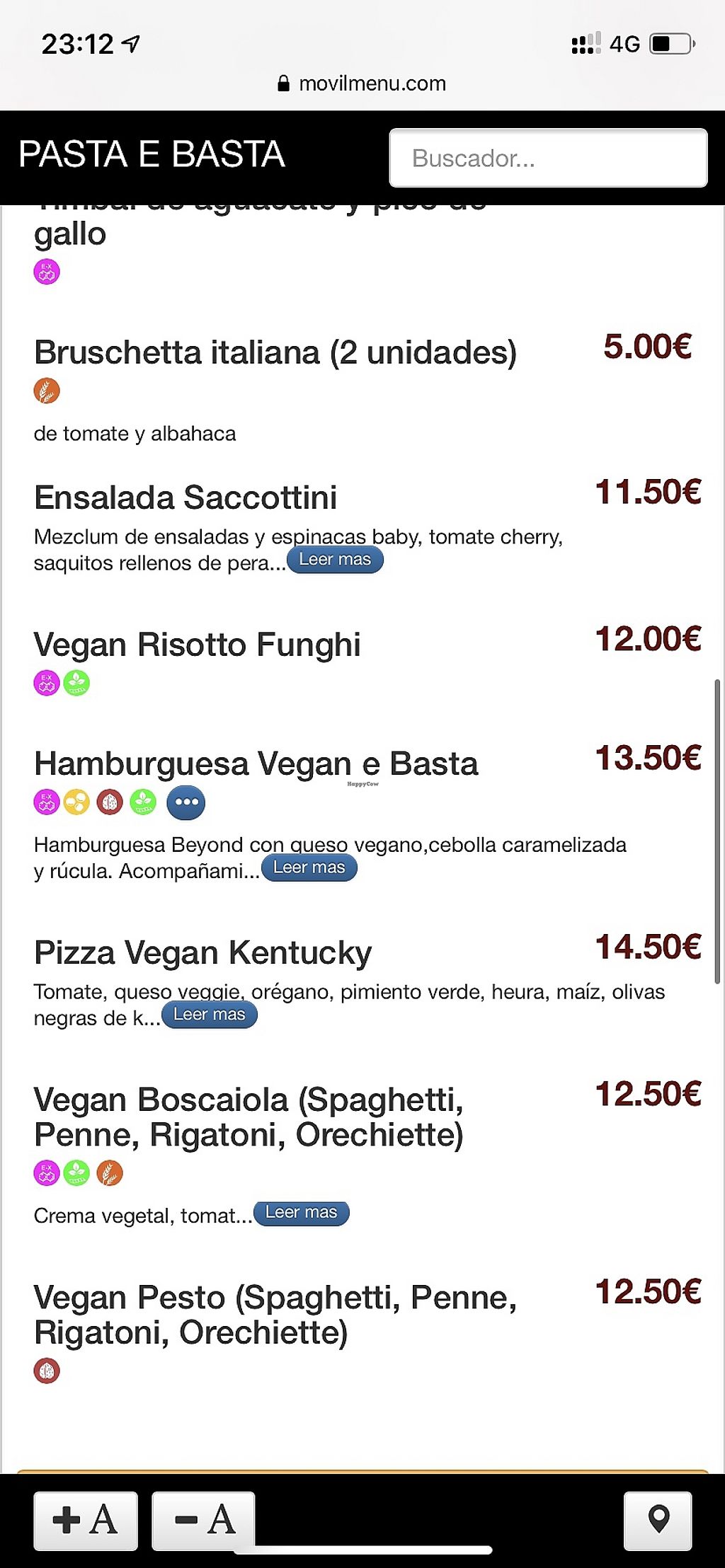Expand Pizza Vegan Kentucky ingredients with Leer mas

(210, 1015)
